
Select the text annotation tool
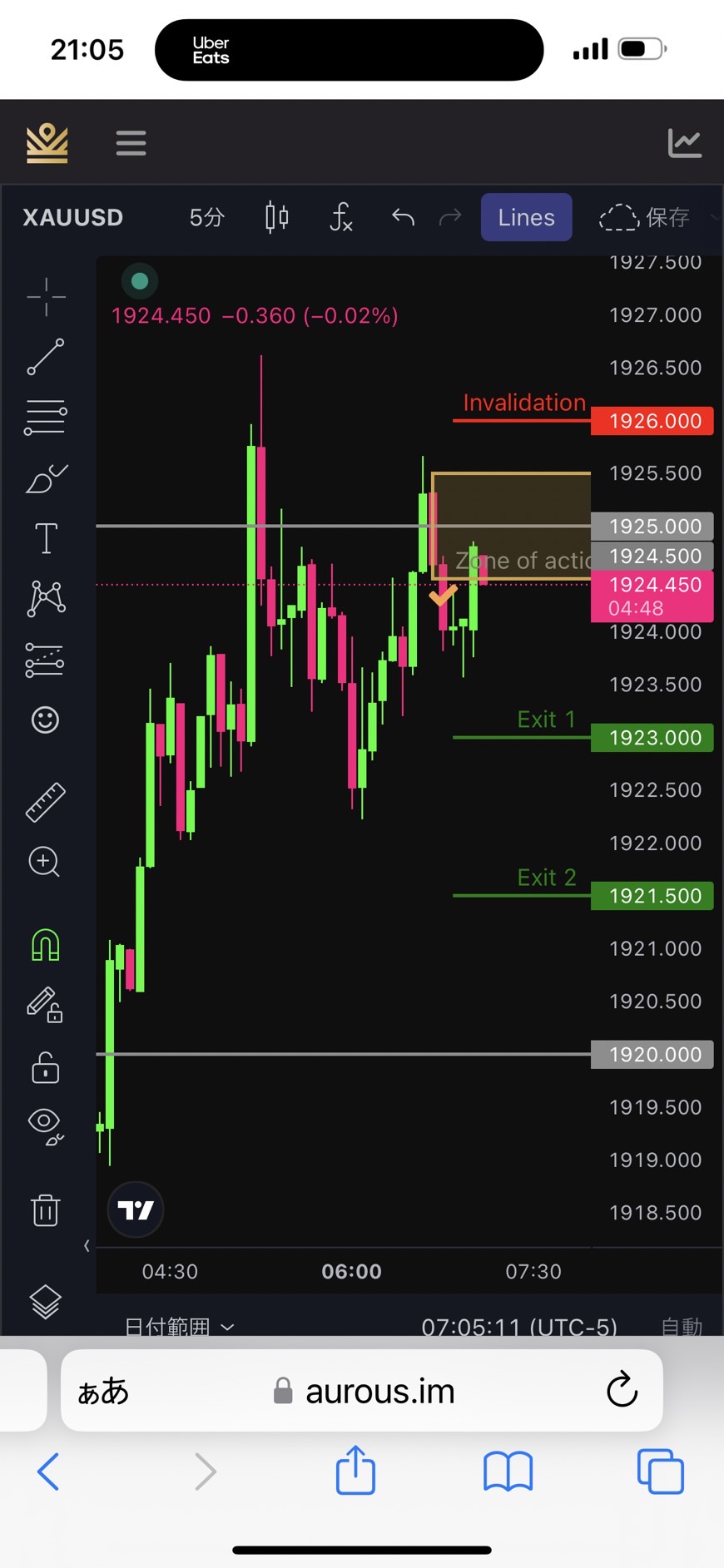tap(46, 538)
